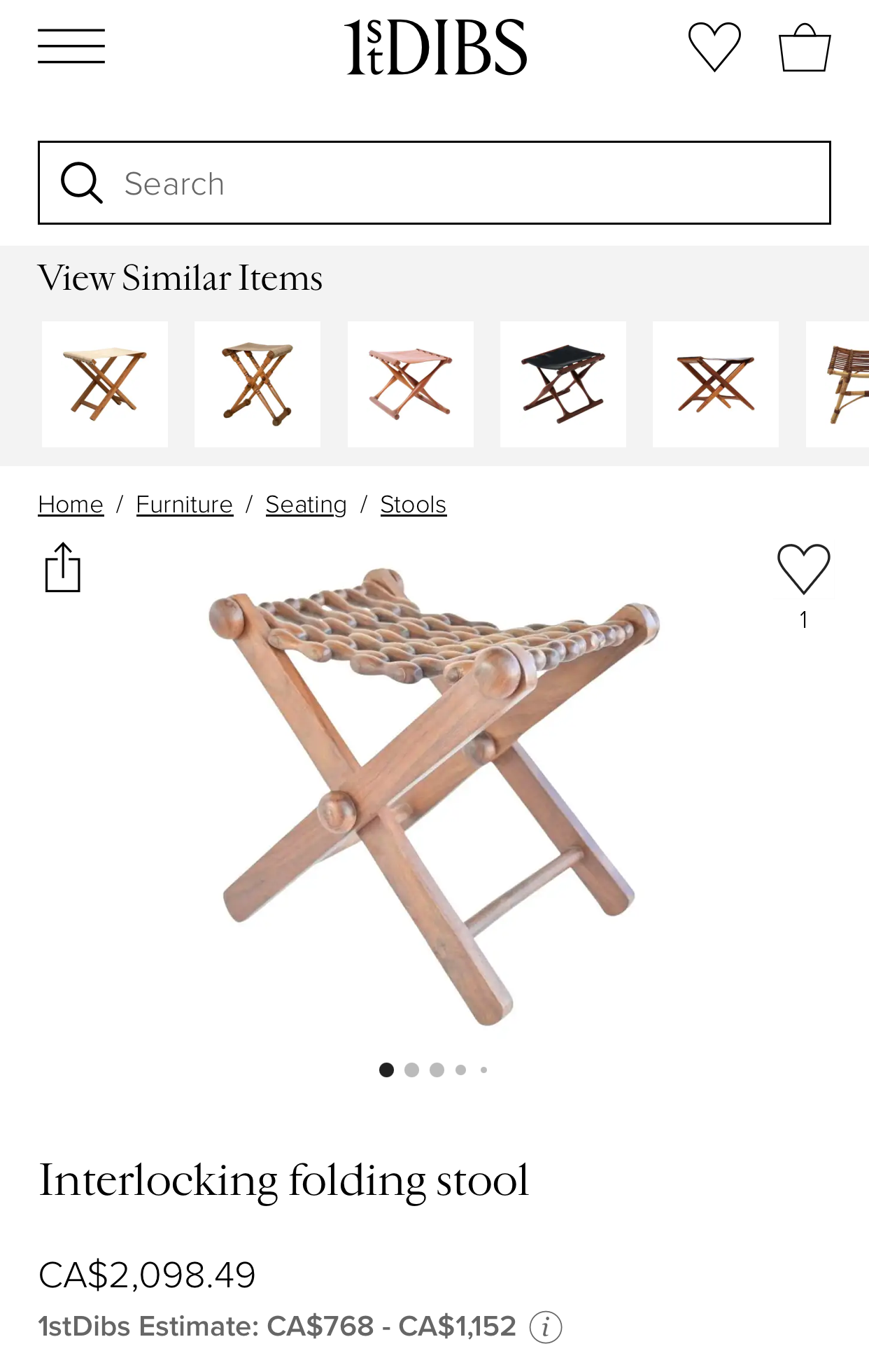869x1372 pixels.
Task: Go to the 1stDibs homepage logo
Action: click(435, 47)
